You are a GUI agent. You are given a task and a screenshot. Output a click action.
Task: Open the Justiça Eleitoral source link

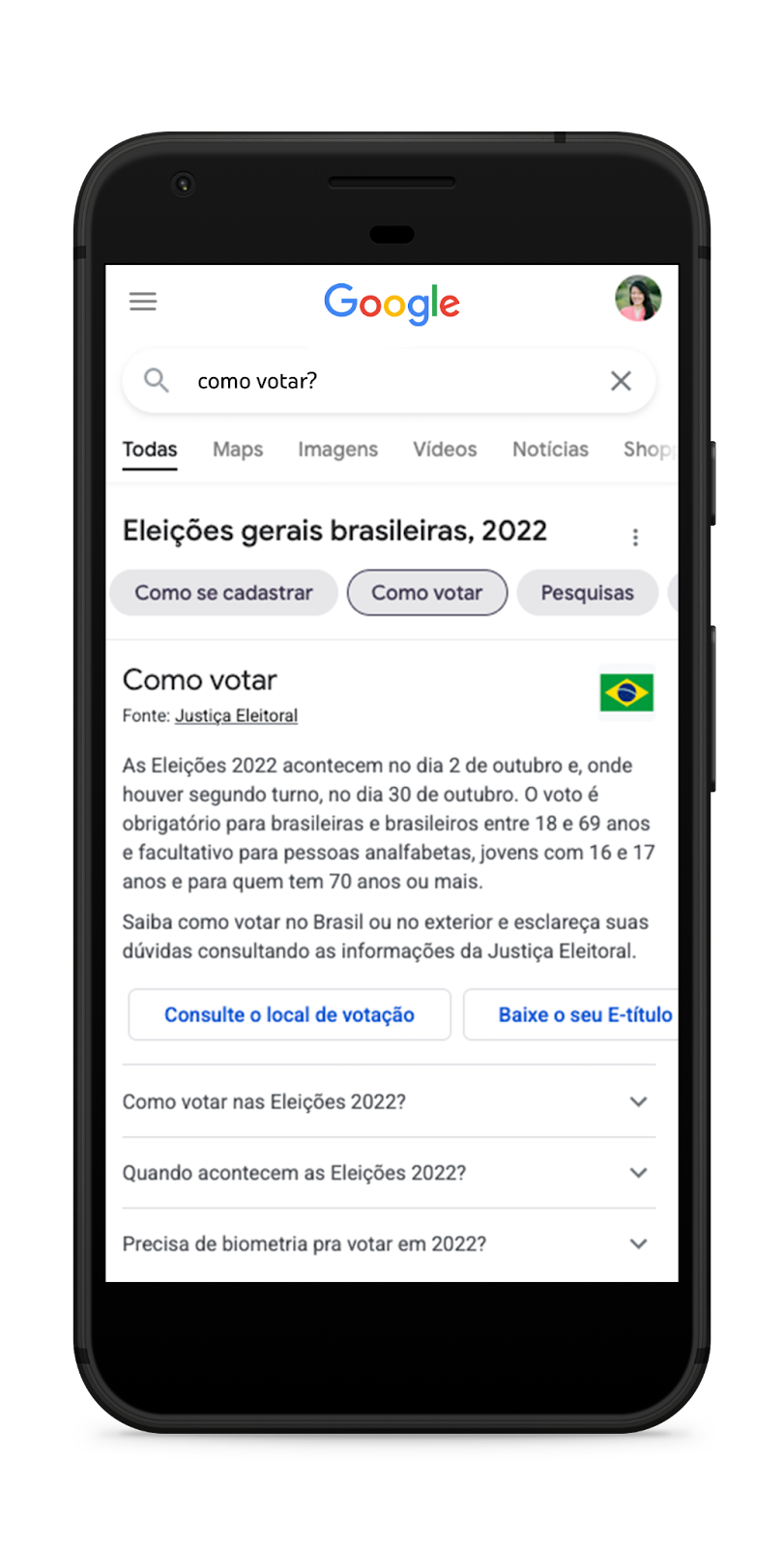coord(236,716)
